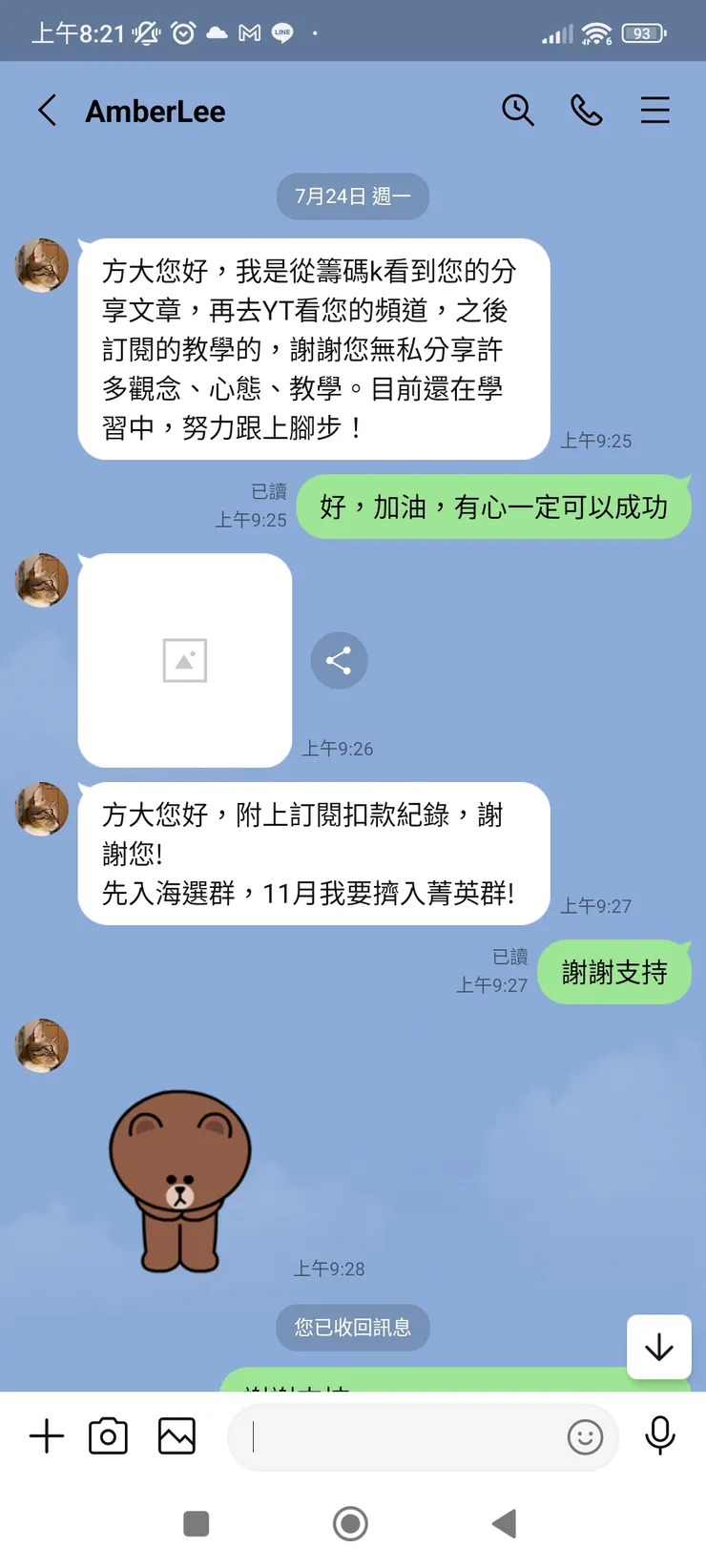Activate the microphone for voice input

click(659, 1435)
